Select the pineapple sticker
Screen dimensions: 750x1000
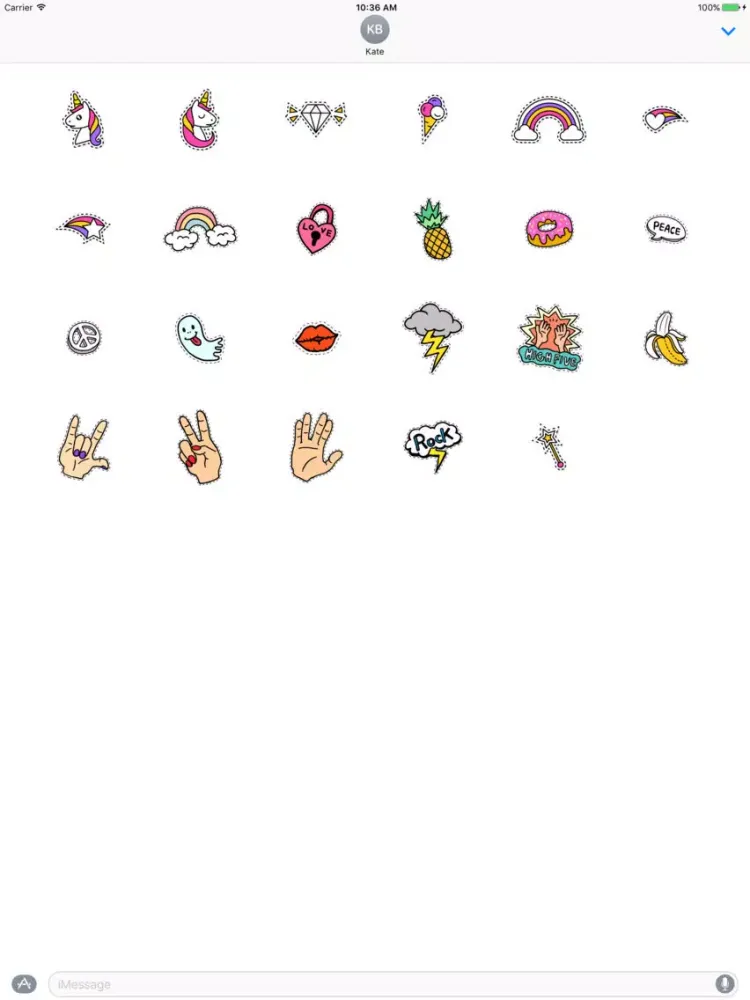coord(433,229)
